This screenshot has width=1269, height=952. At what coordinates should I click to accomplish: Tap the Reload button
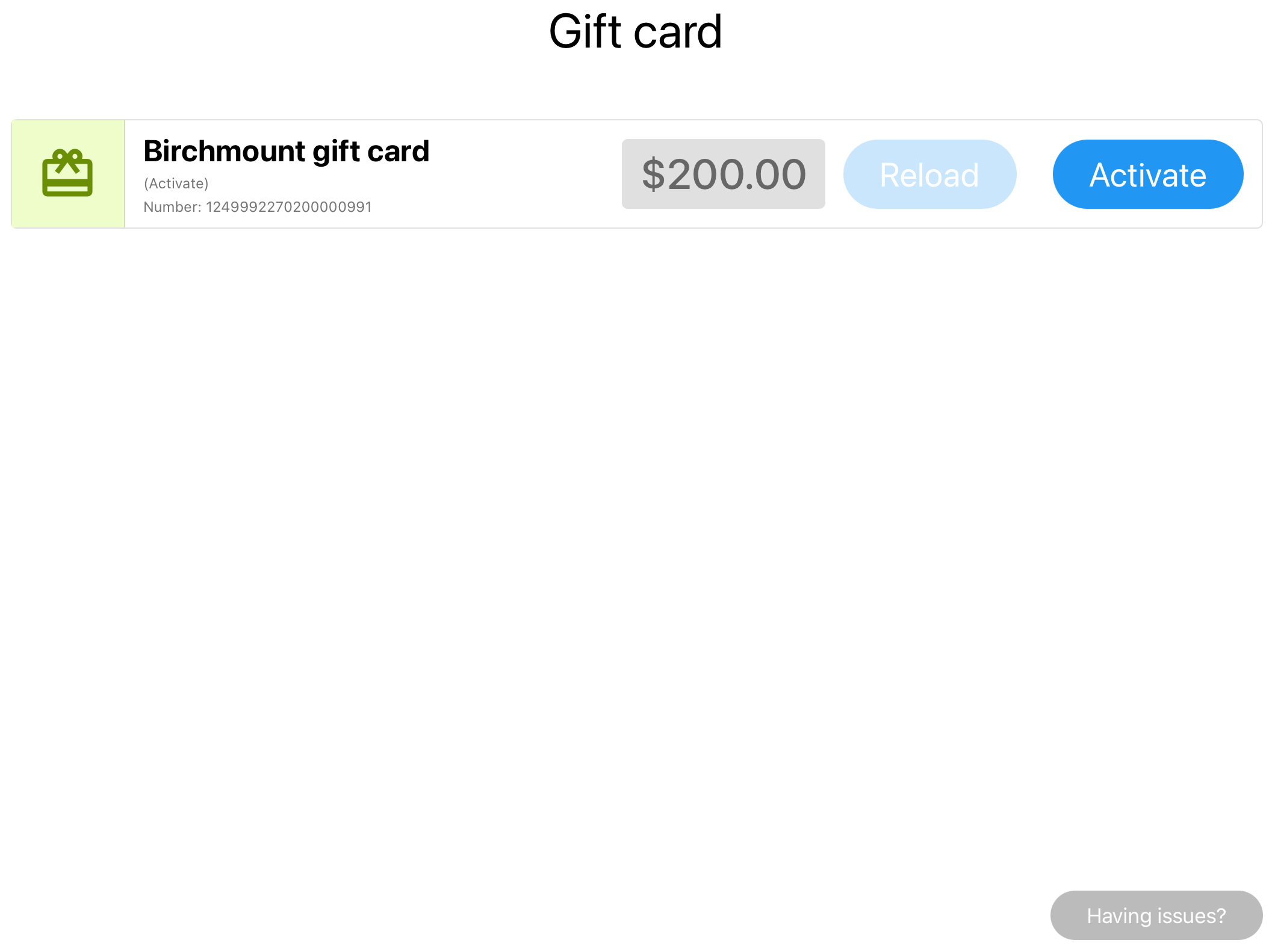[929, 175]
